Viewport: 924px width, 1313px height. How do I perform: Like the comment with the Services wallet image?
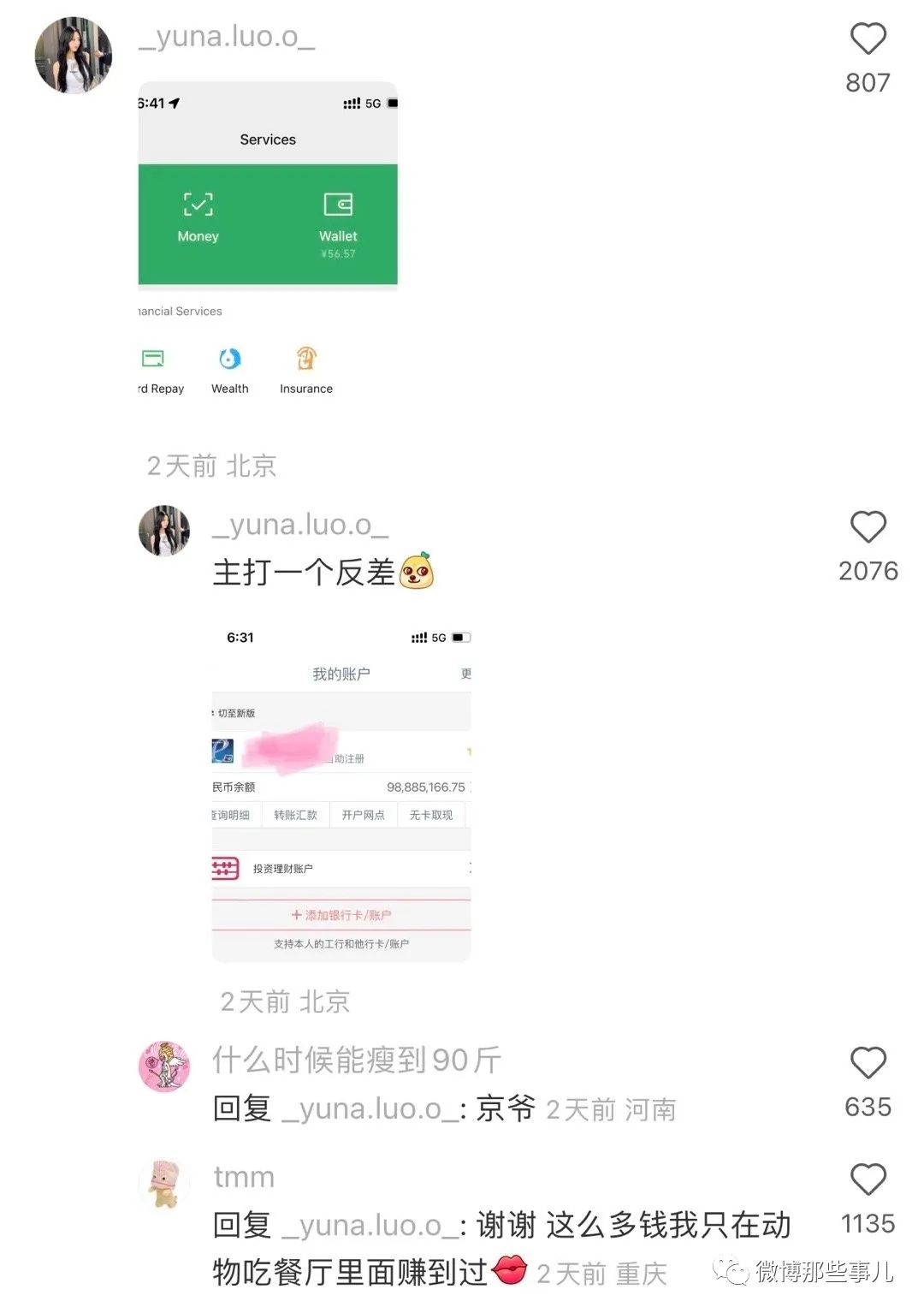click(868, 39)
